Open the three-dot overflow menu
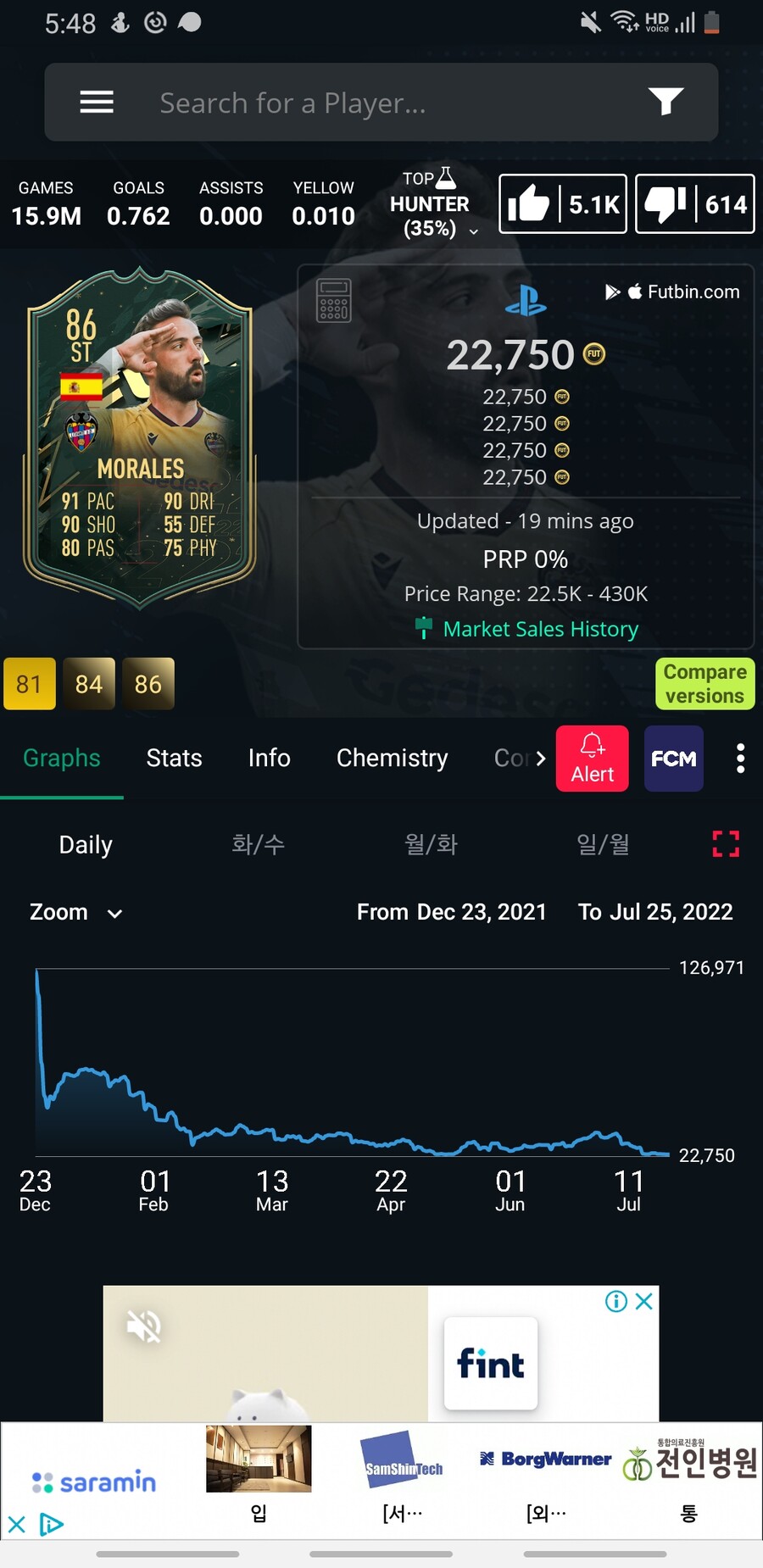This screenshot has width=763, height=1568. pos(740,759)
